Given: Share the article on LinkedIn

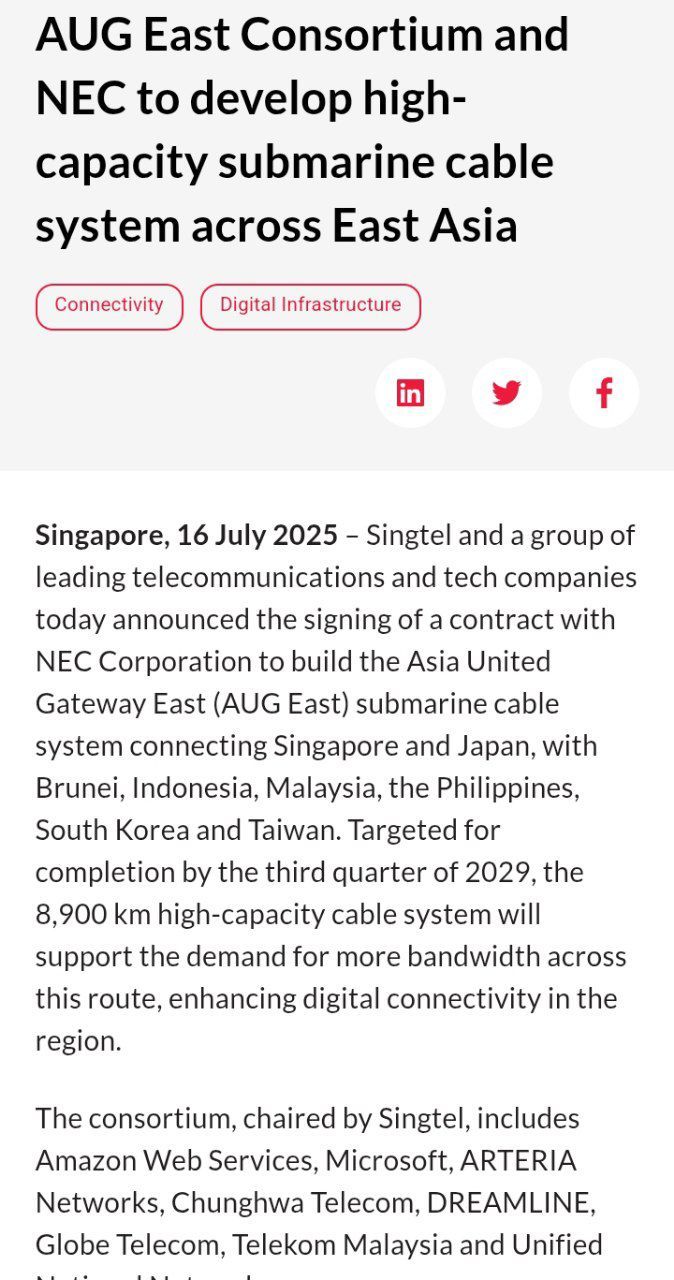Looking at the screenshot, I should 410,393.
